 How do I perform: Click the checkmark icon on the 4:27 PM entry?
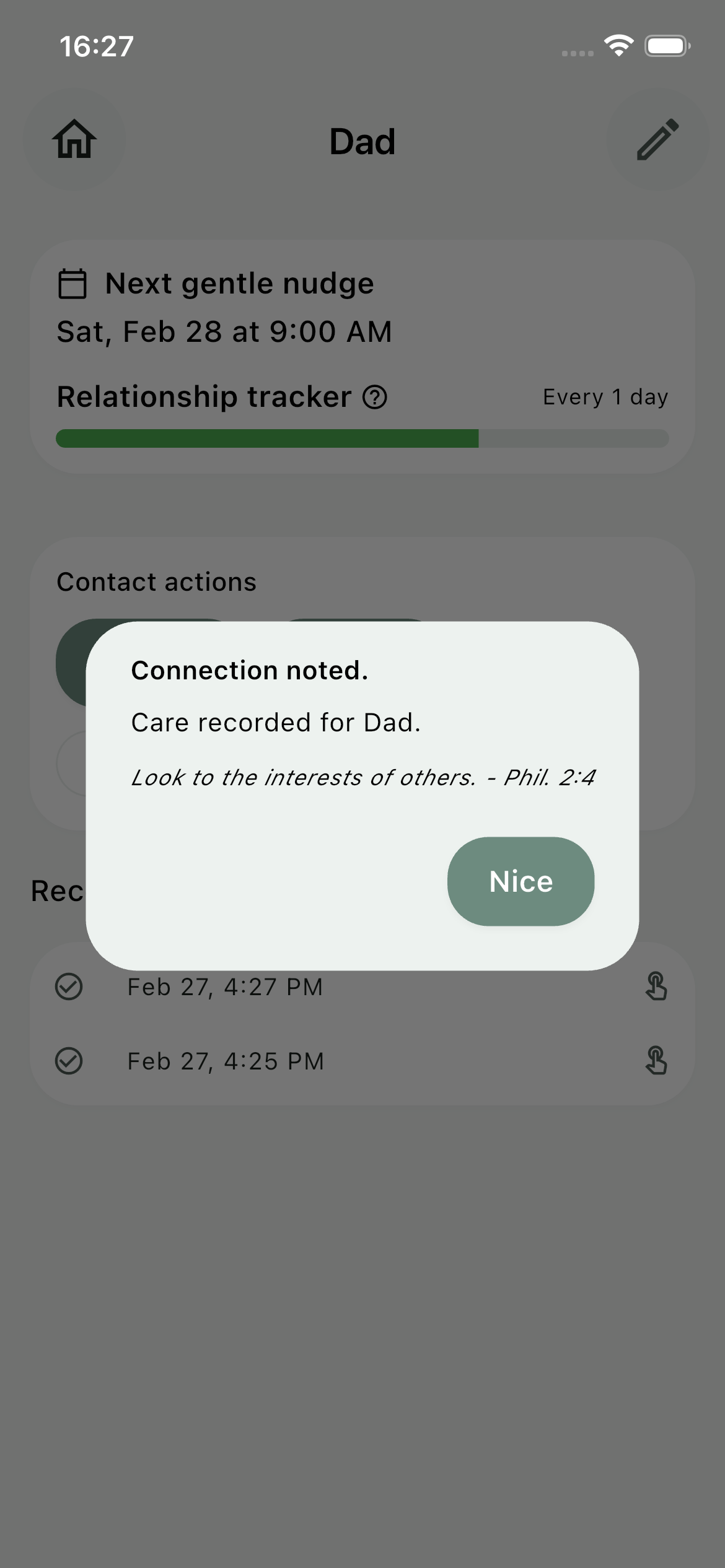click(70, 987)
